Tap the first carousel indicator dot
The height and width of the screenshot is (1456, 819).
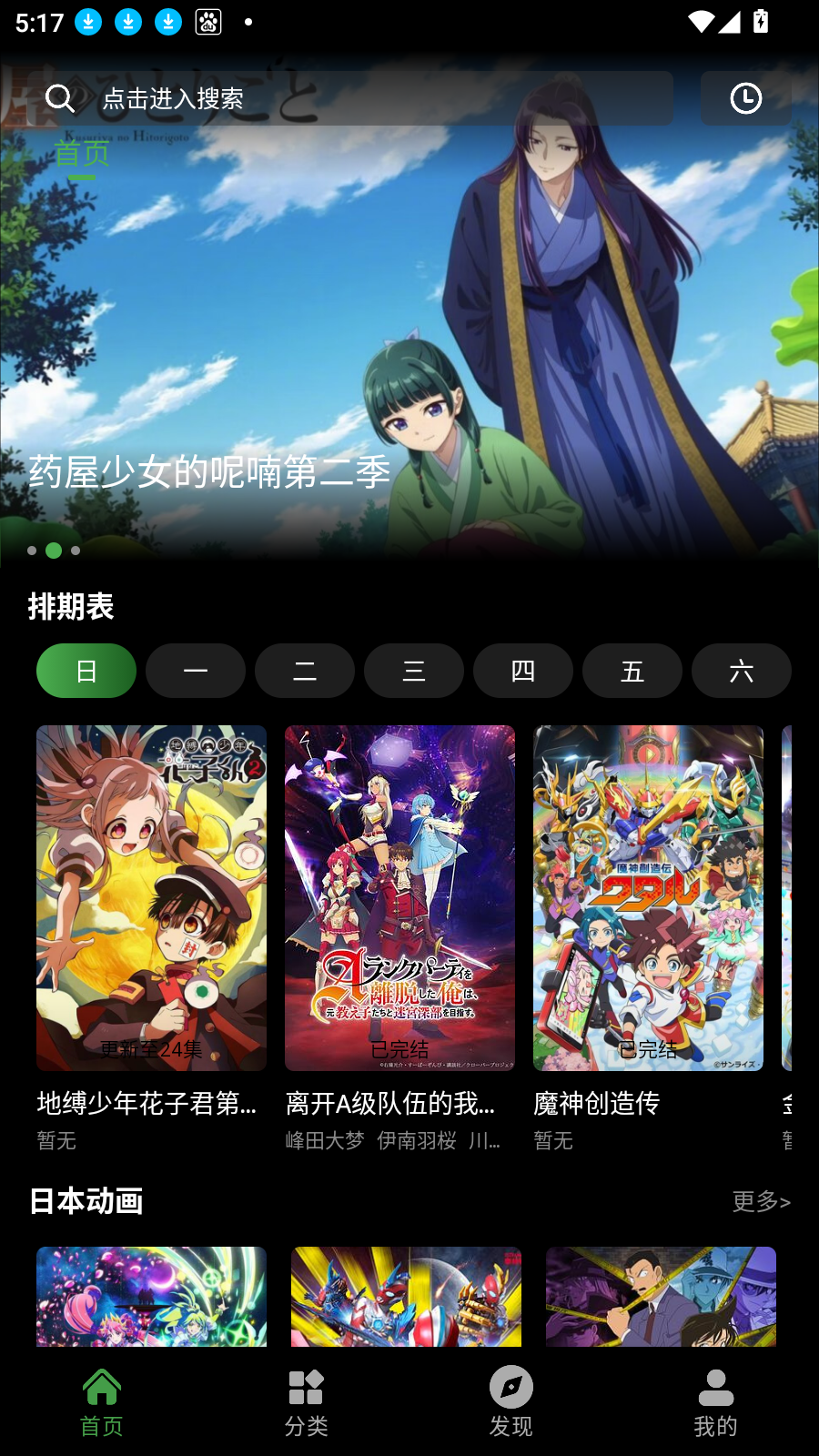[x=31, y=551]
